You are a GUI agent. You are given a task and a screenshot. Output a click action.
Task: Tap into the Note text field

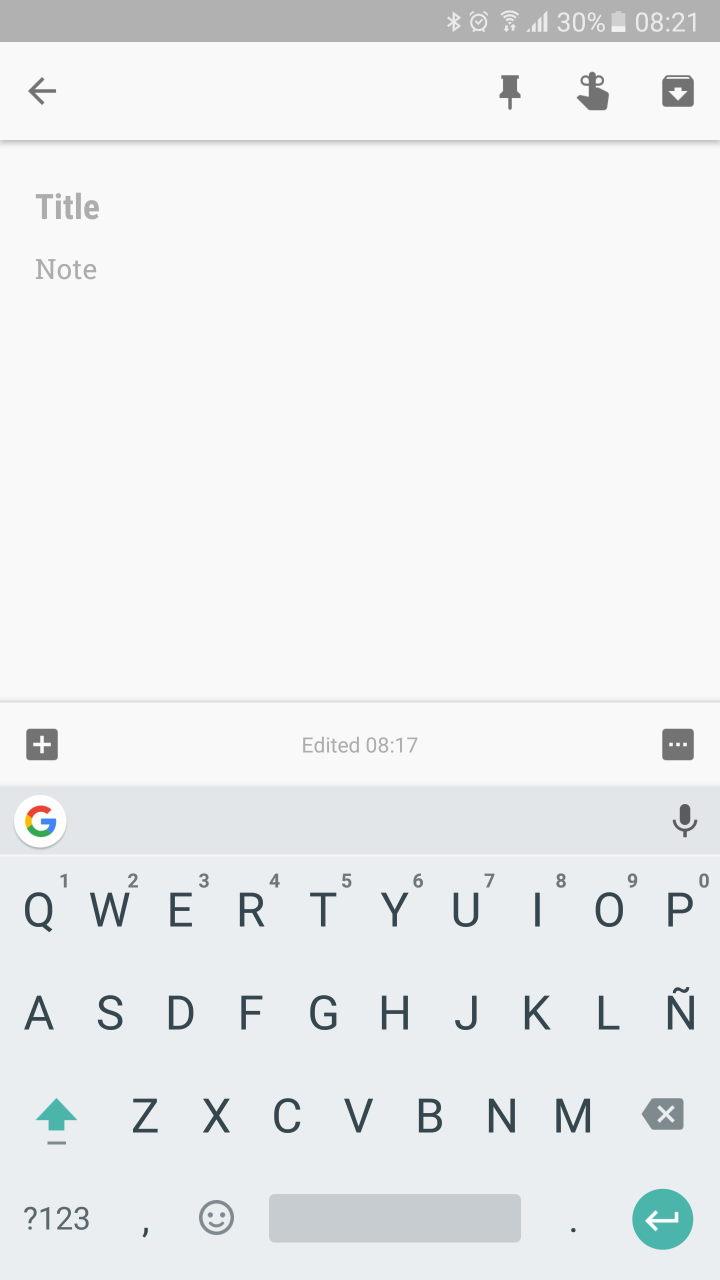(360, 269)
